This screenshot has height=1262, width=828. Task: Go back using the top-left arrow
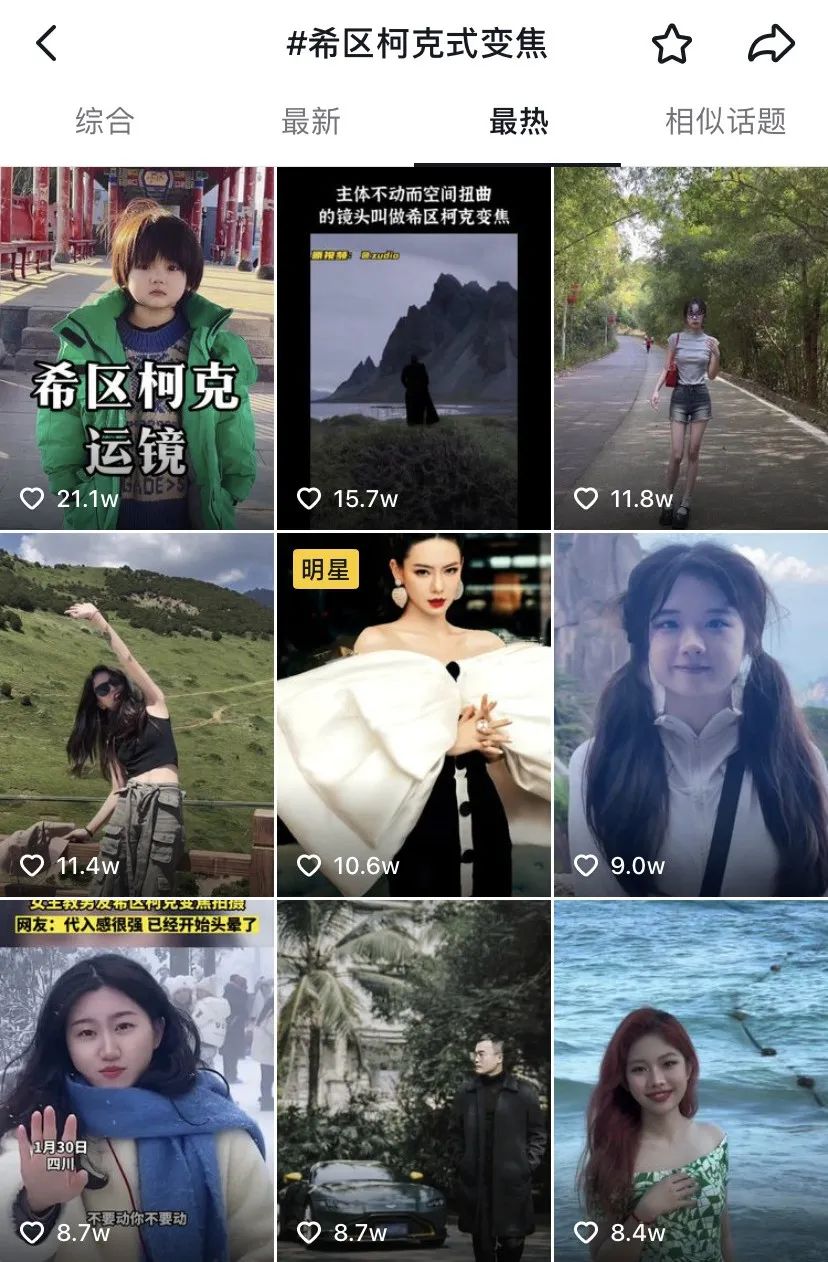point(47,44)
